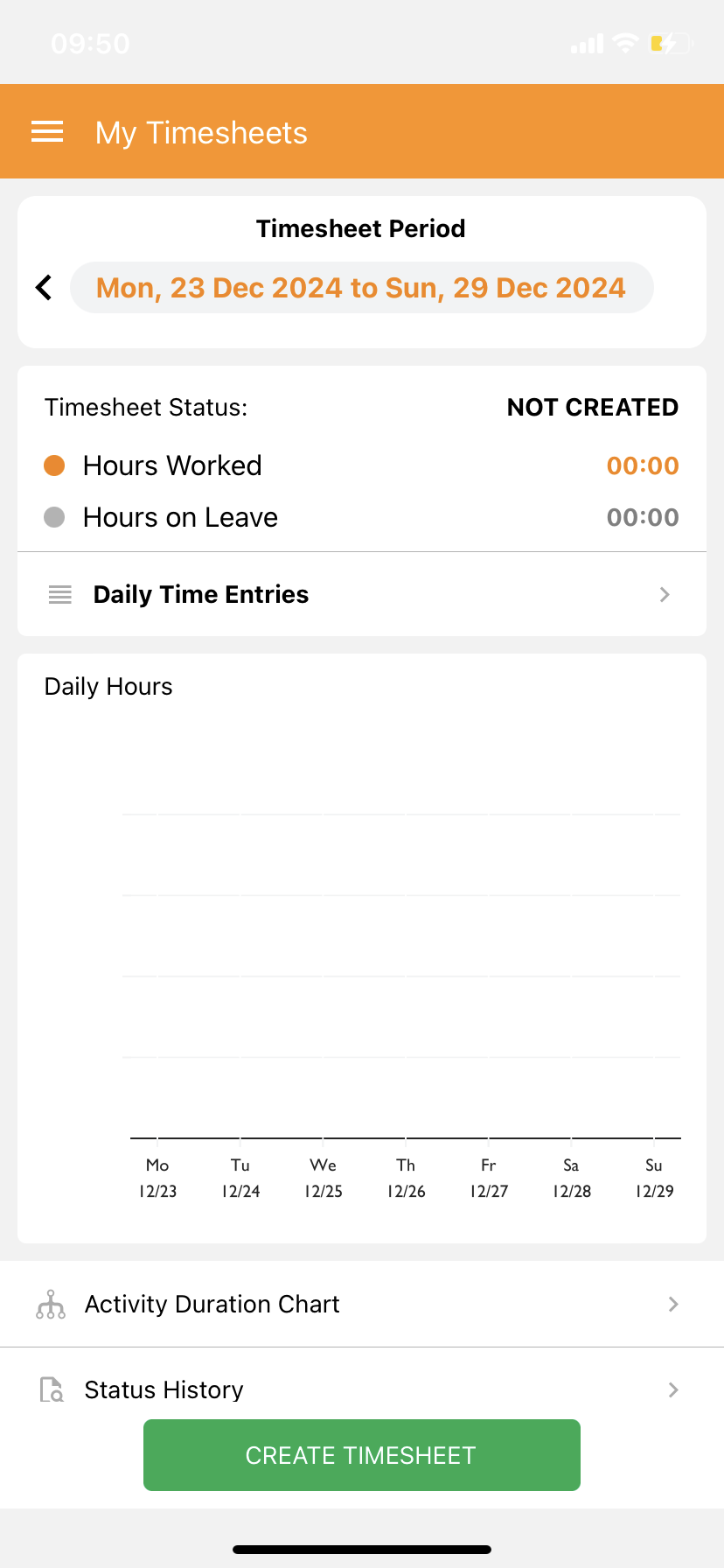Open Daily Time Entries

pyautogui.click(x=361, y=595)
